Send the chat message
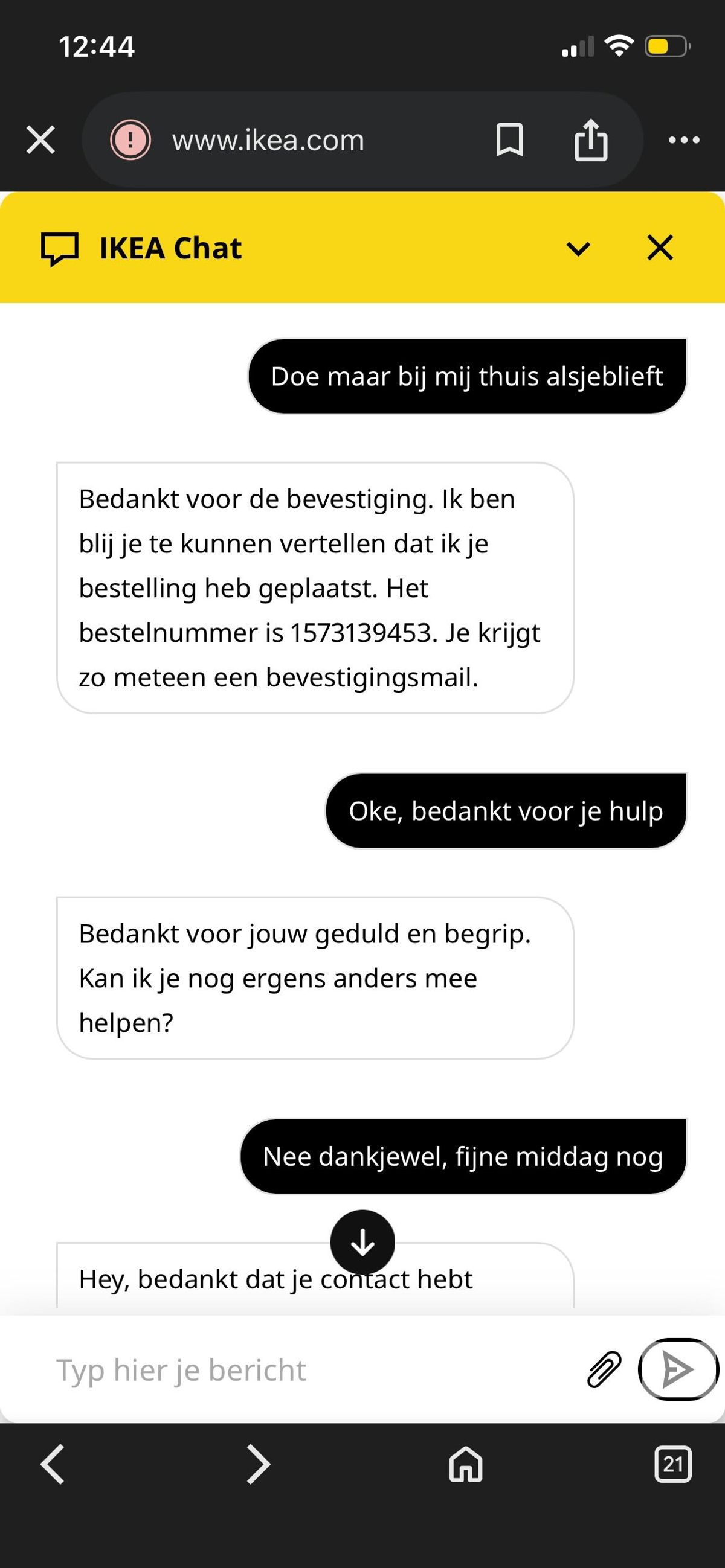The width and height of the screenshot is (725, 1568). (x=678, y=1370)
